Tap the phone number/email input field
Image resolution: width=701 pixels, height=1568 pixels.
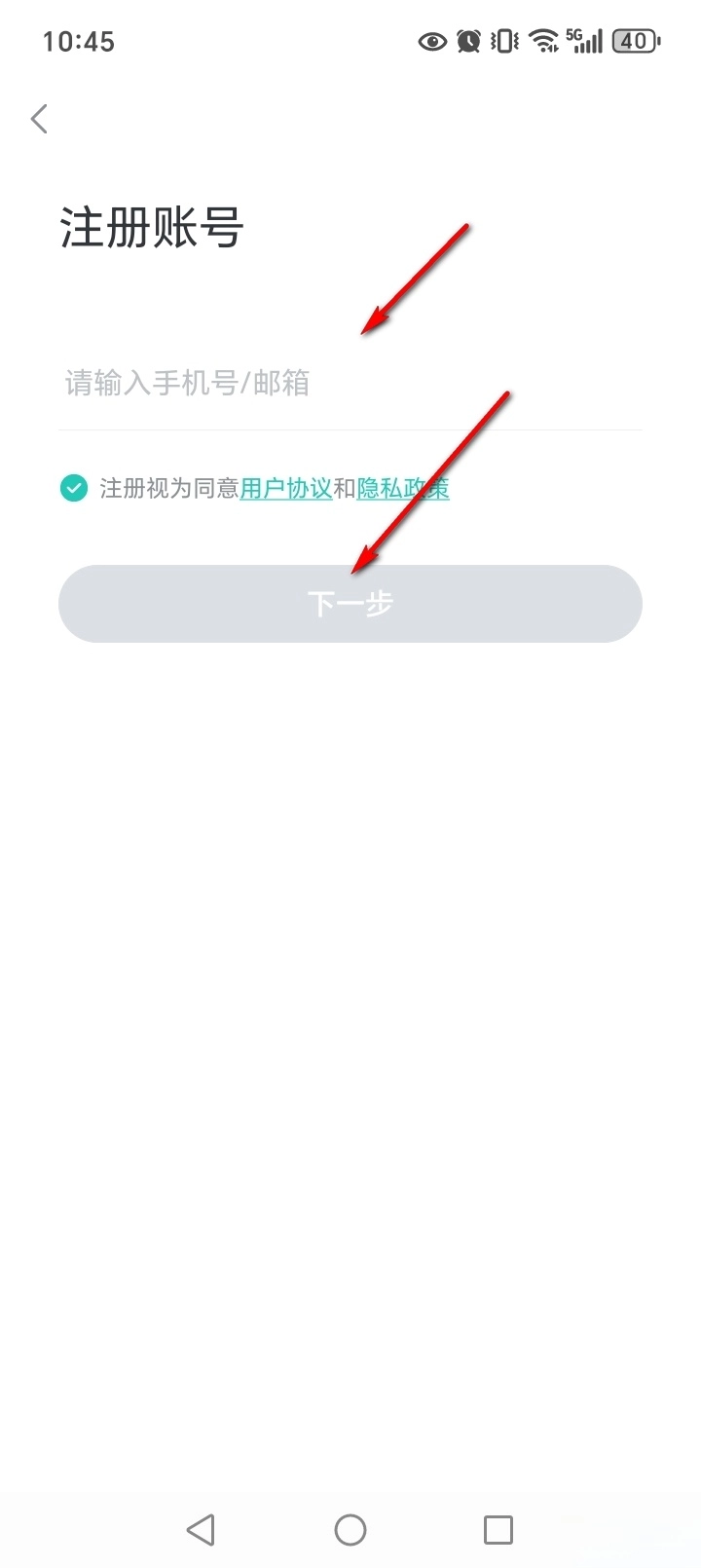point(350,383)
